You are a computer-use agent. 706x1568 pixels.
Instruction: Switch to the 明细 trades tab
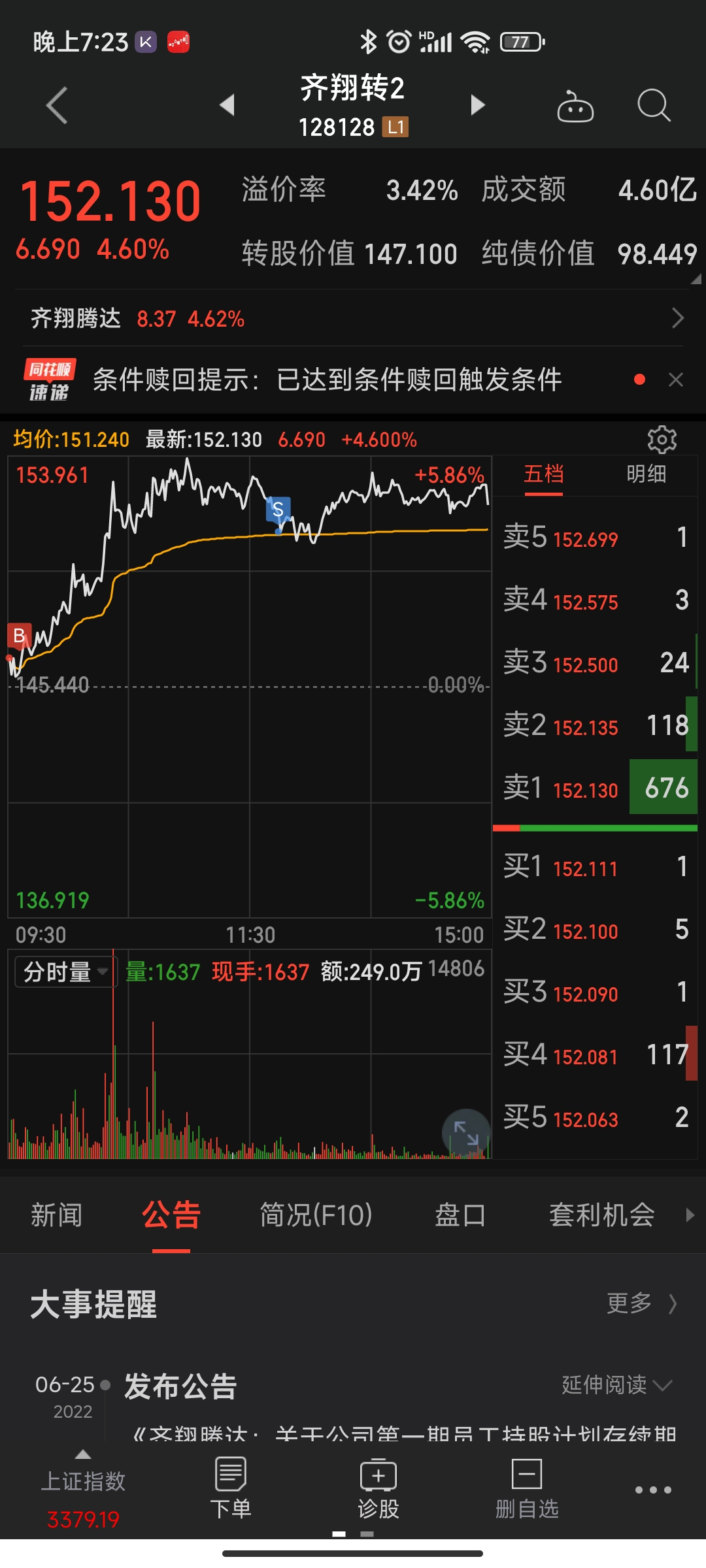pyautogui.click(x=646, y=474)
